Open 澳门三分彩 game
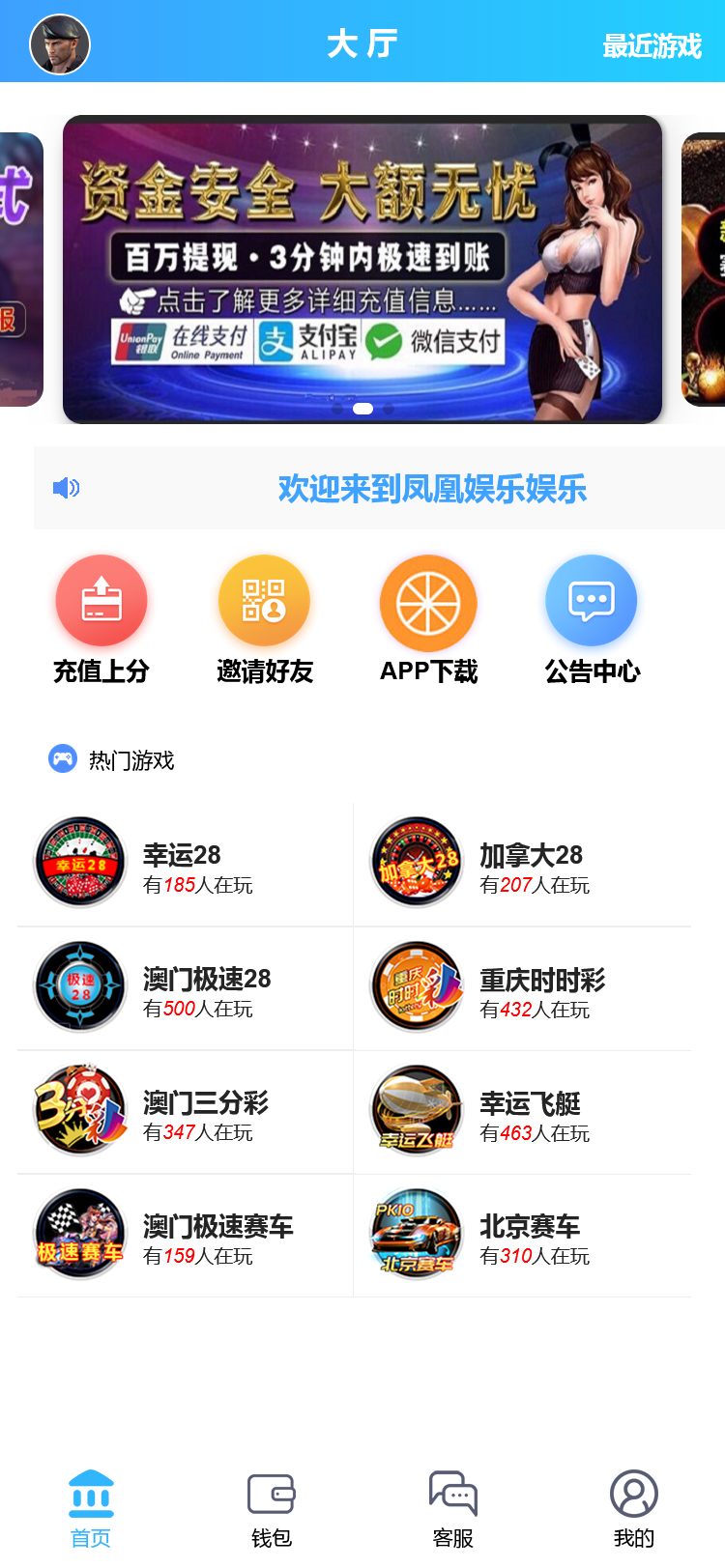 coord(184,1112)
